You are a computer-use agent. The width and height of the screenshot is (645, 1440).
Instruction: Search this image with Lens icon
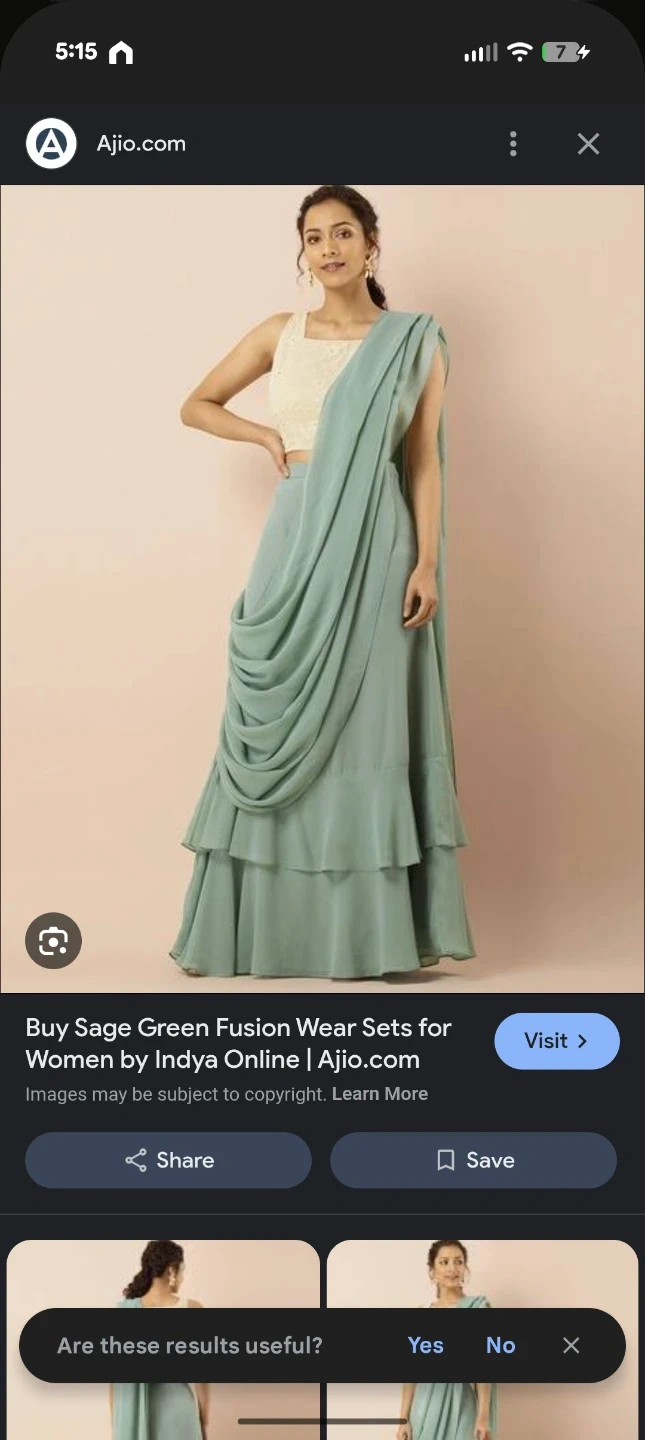point(53,941)
